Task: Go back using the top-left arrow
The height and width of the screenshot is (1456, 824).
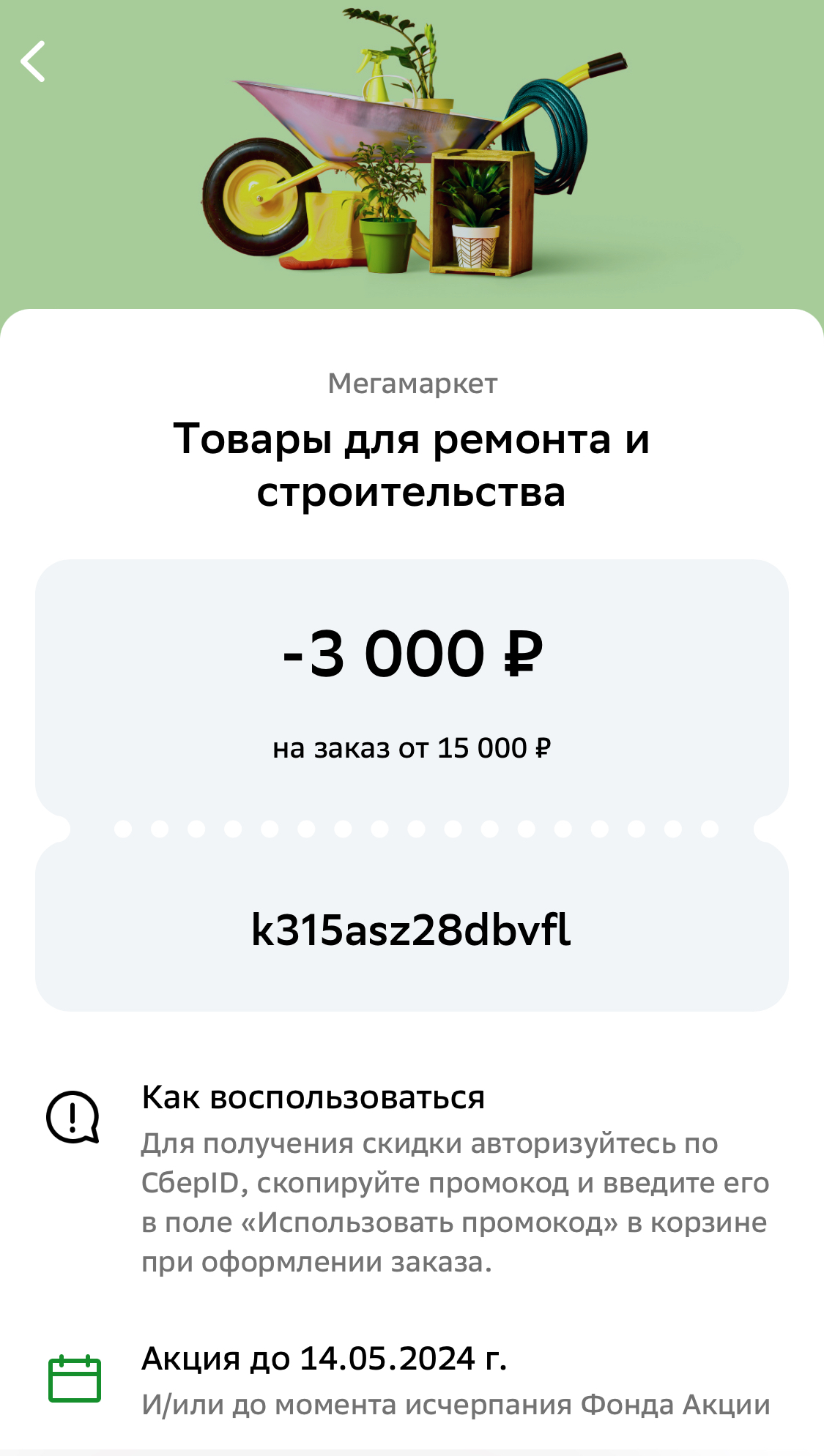Action: click(x=33, y=61)
